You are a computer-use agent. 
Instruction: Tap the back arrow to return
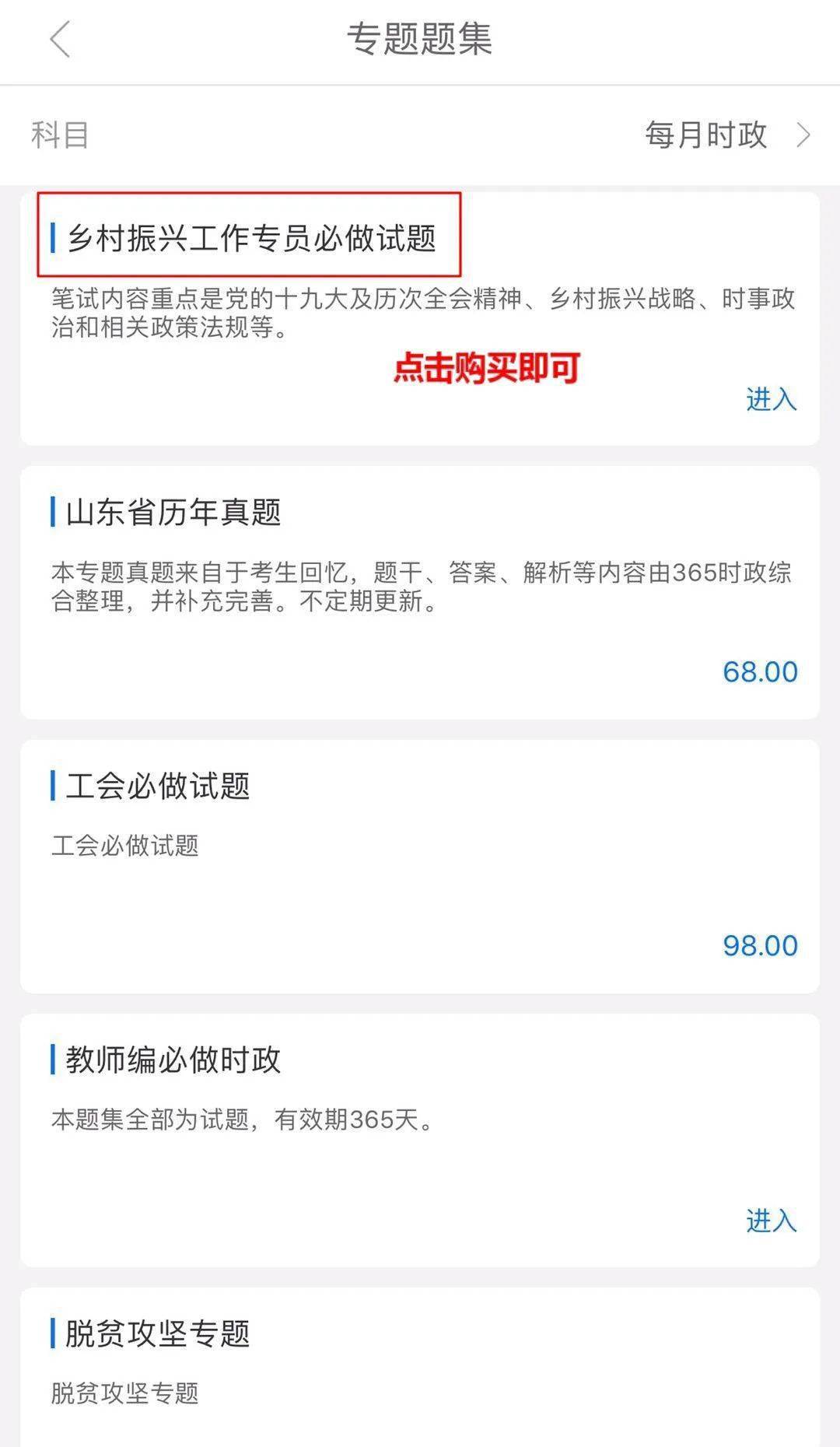click(61, 37)
